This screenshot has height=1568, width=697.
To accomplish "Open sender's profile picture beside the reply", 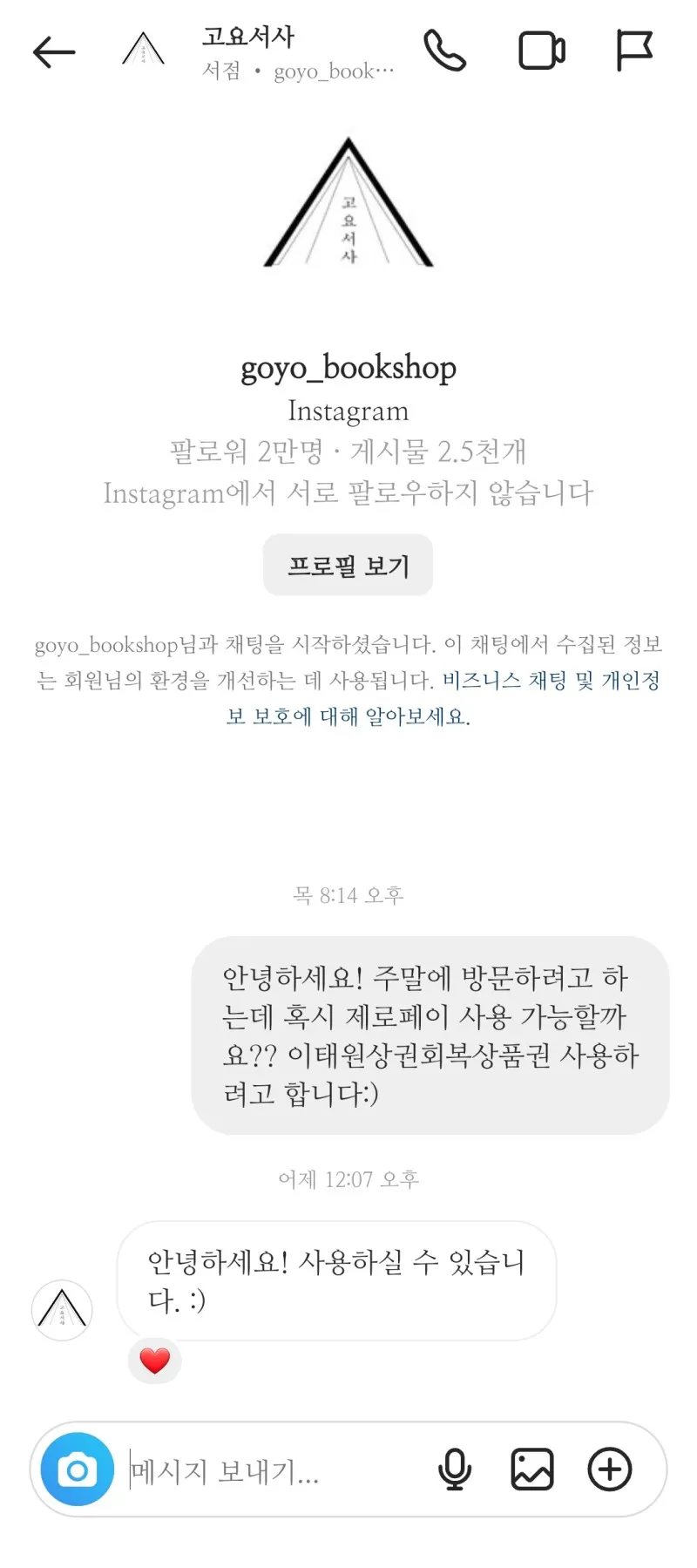I will tap(62, 1309).
